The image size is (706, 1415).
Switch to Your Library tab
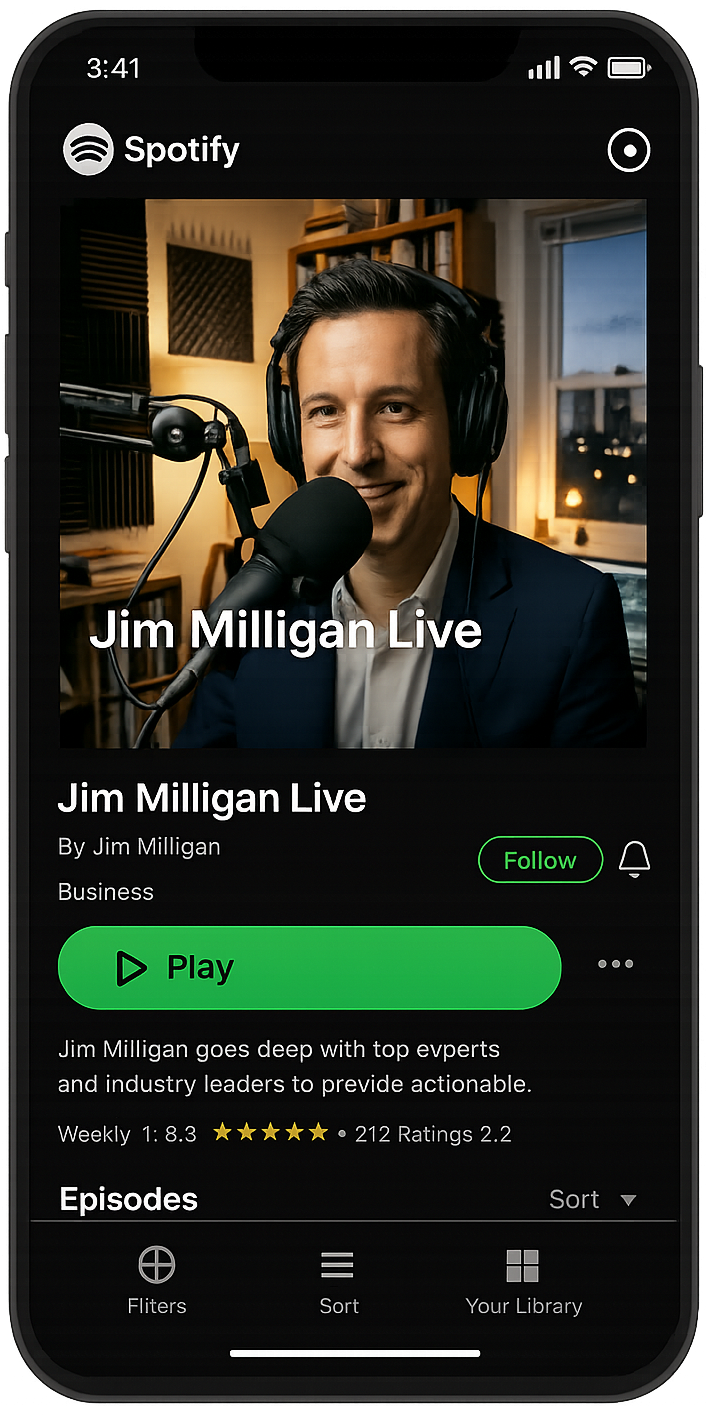click(523, 1280)
